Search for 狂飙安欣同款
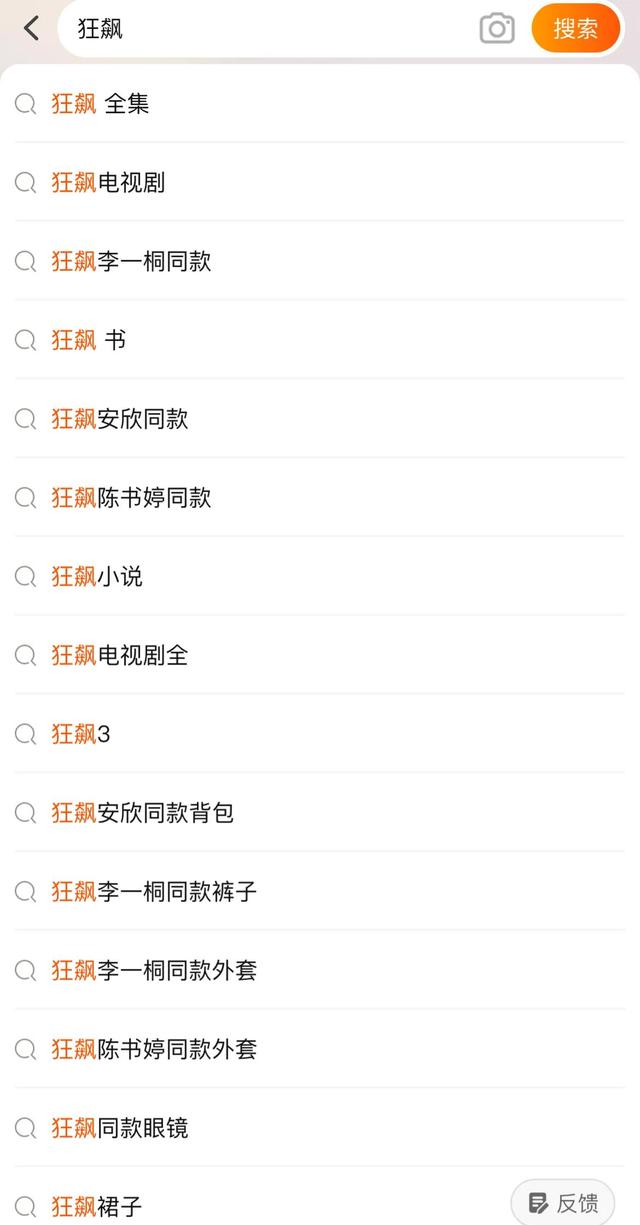Screen dimensions: 640x1225 [320, 420]
